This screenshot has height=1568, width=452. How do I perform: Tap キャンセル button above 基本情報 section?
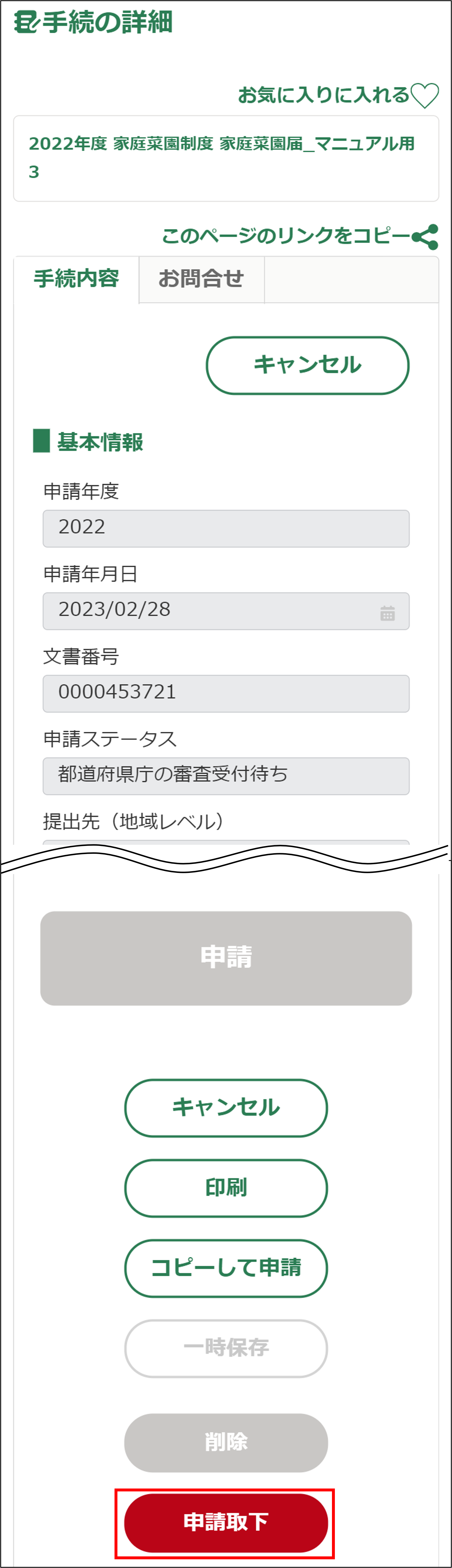[307, 365]
